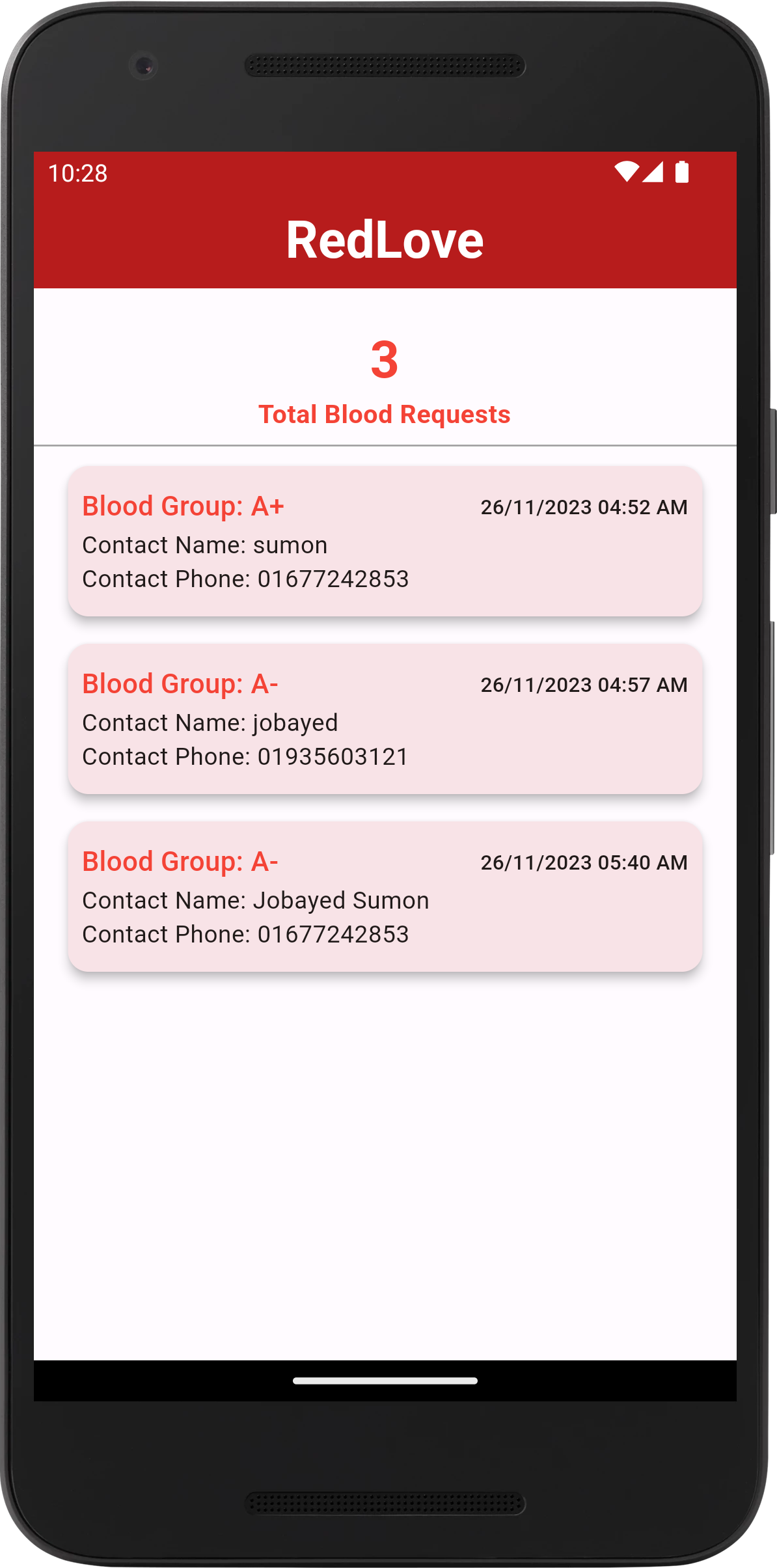Tap the clock showing 10:28

click(78, 172)
